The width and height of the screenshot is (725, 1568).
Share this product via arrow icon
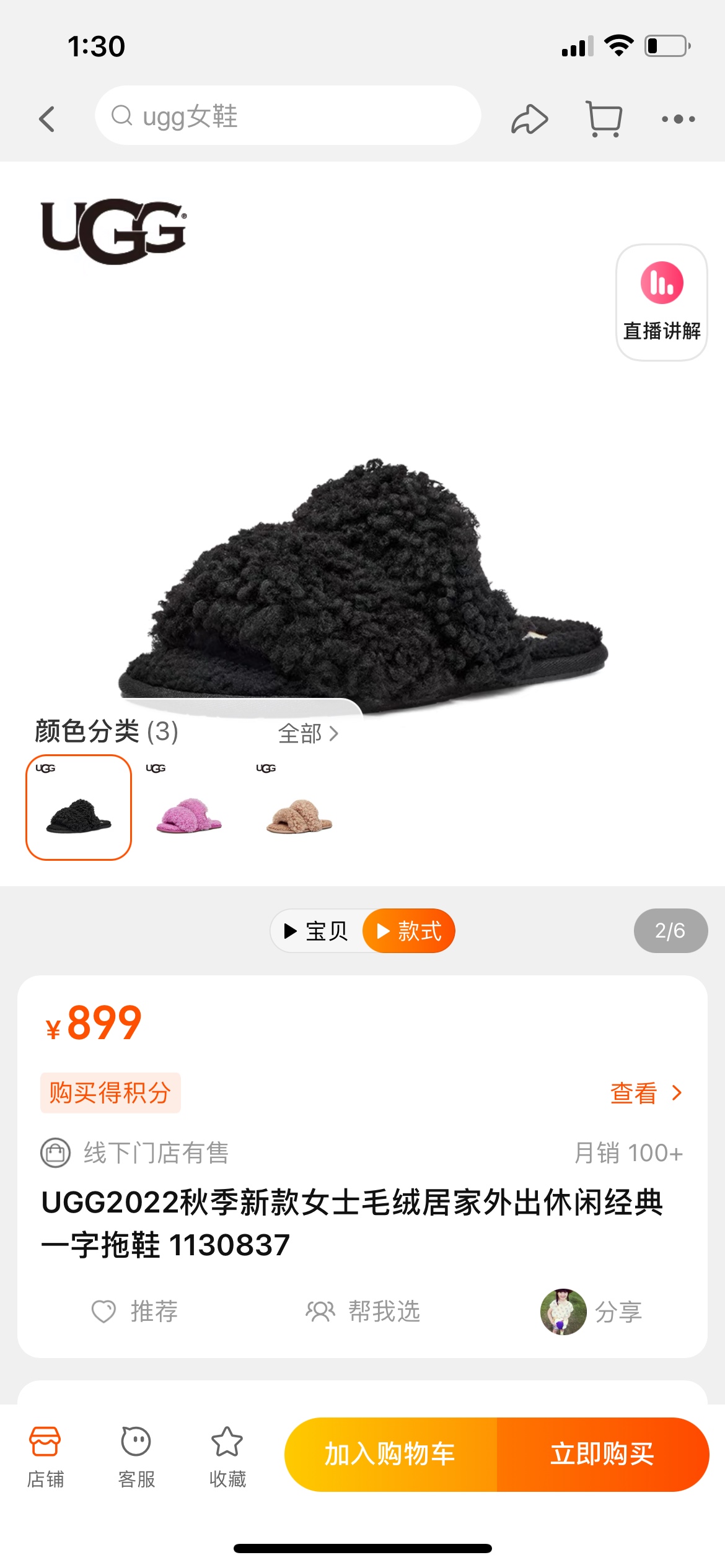click(529, 119)
